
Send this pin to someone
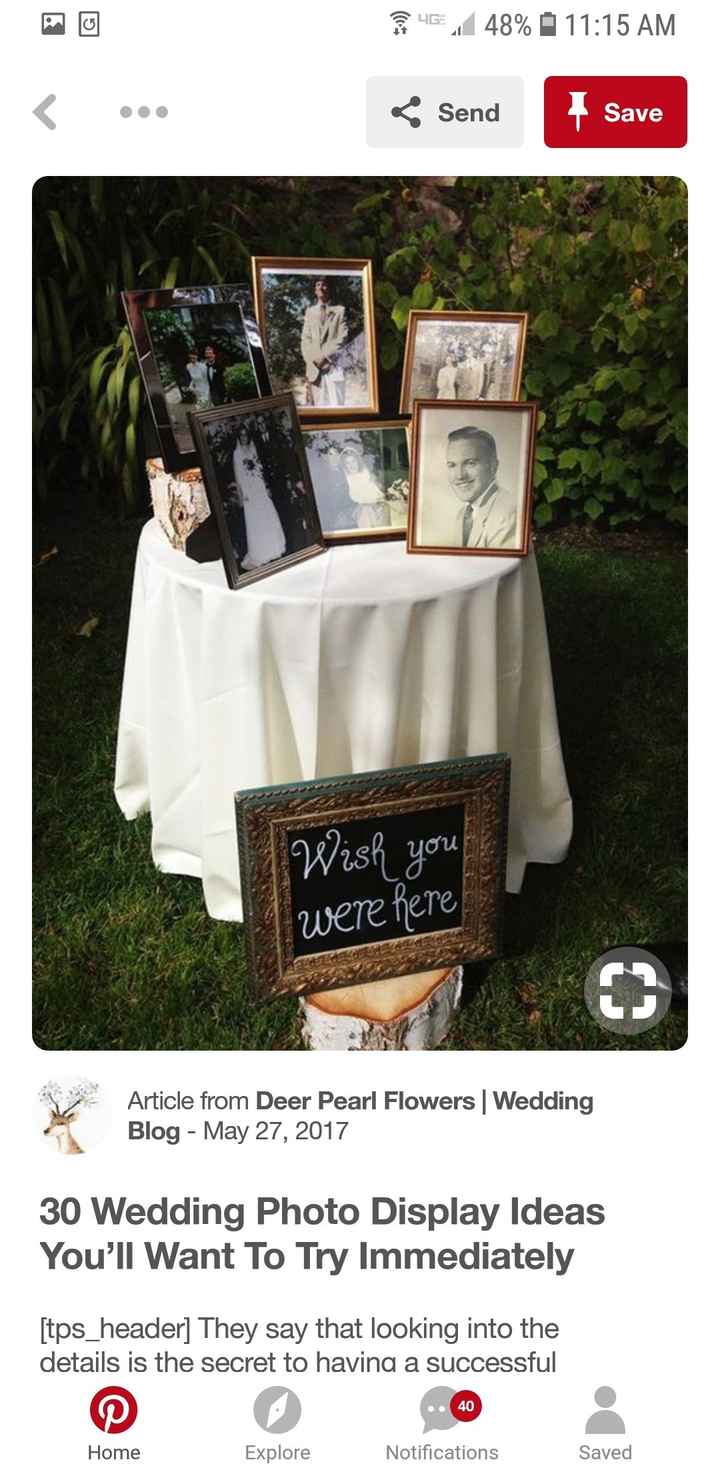[445, 112]
